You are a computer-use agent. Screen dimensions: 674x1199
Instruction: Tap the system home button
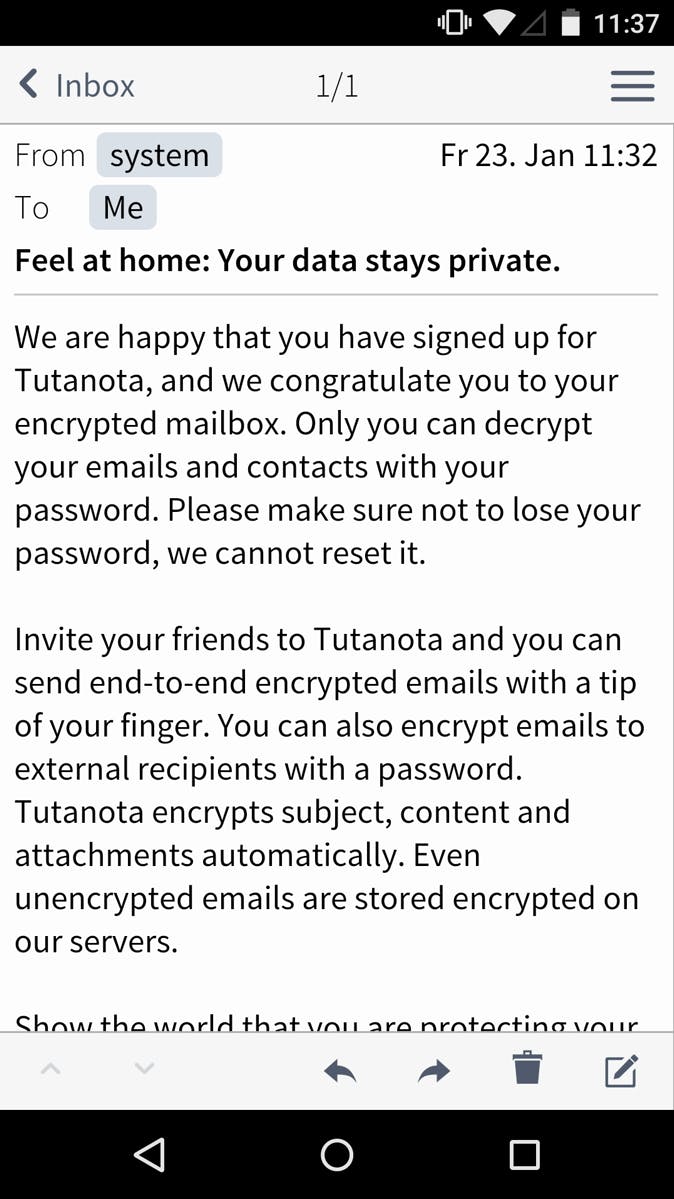(337, 1155)
